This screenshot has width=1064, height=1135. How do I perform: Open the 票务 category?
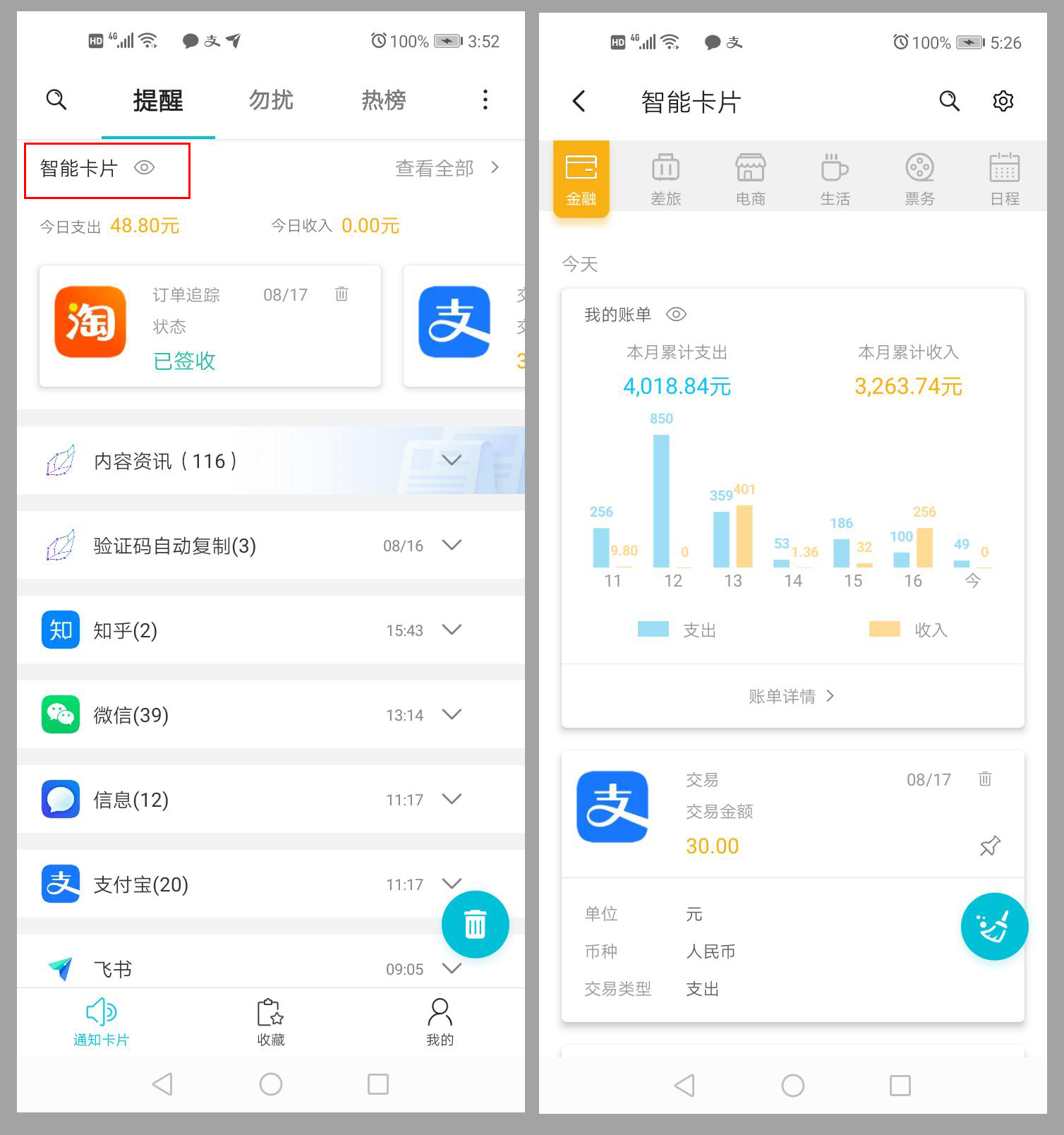(x=919, y=176)
